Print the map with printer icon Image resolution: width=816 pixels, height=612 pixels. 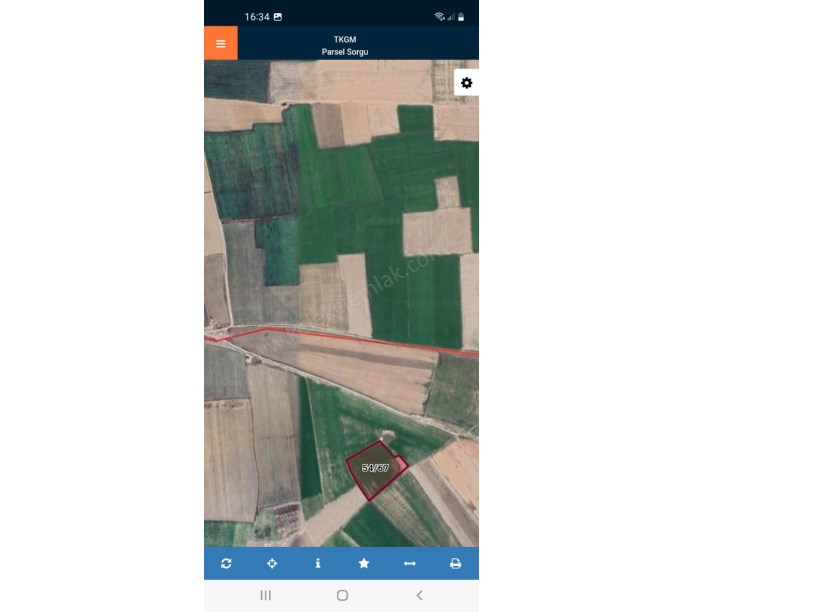[x=455, y=564]
